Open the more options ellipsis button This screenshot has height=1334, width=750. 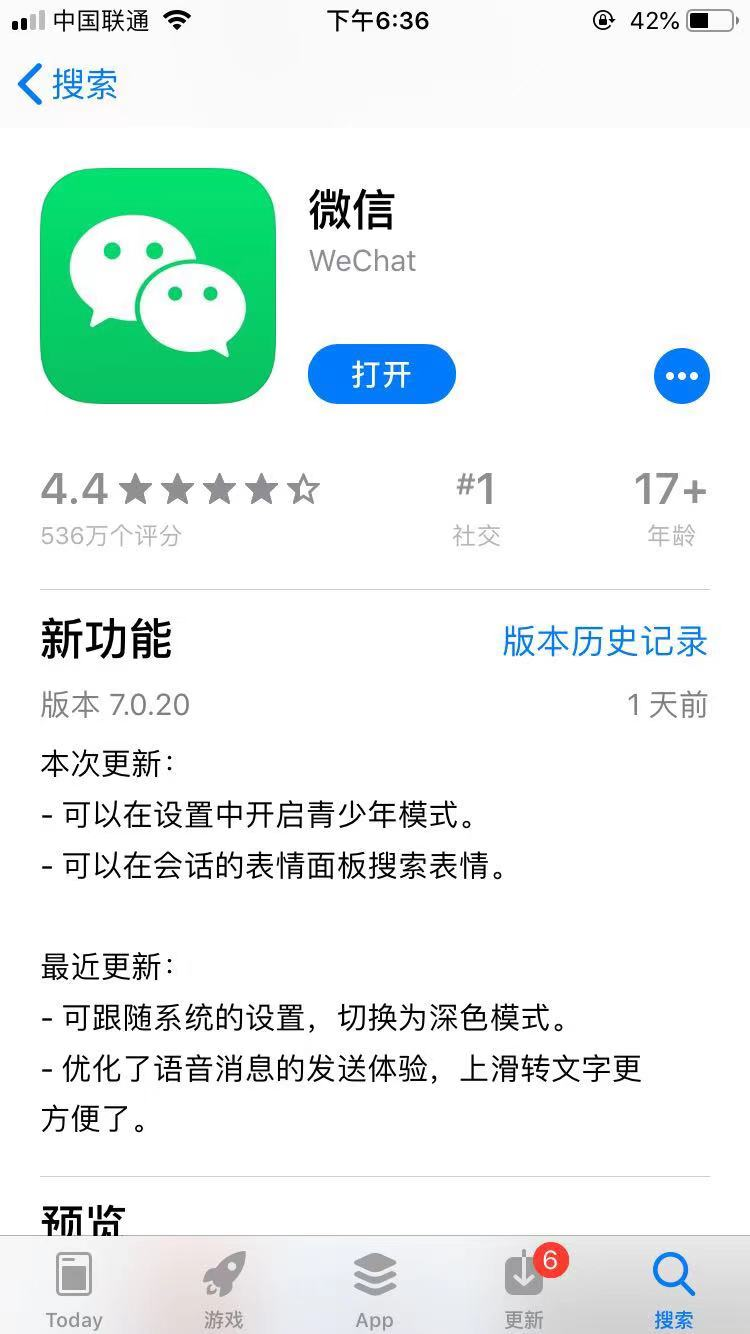(681, 376)
